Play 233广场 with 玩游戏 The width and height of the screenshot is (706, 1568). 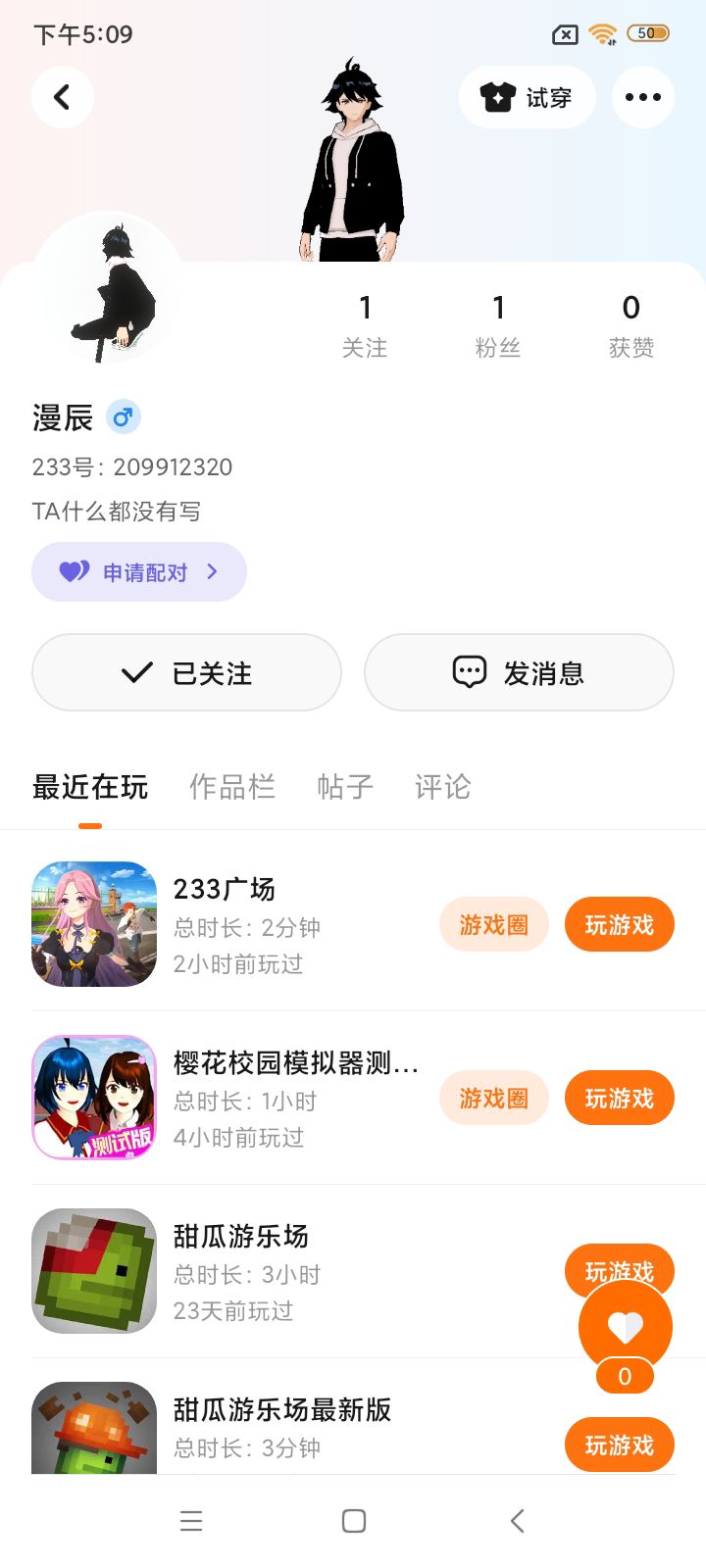point(619,924)
